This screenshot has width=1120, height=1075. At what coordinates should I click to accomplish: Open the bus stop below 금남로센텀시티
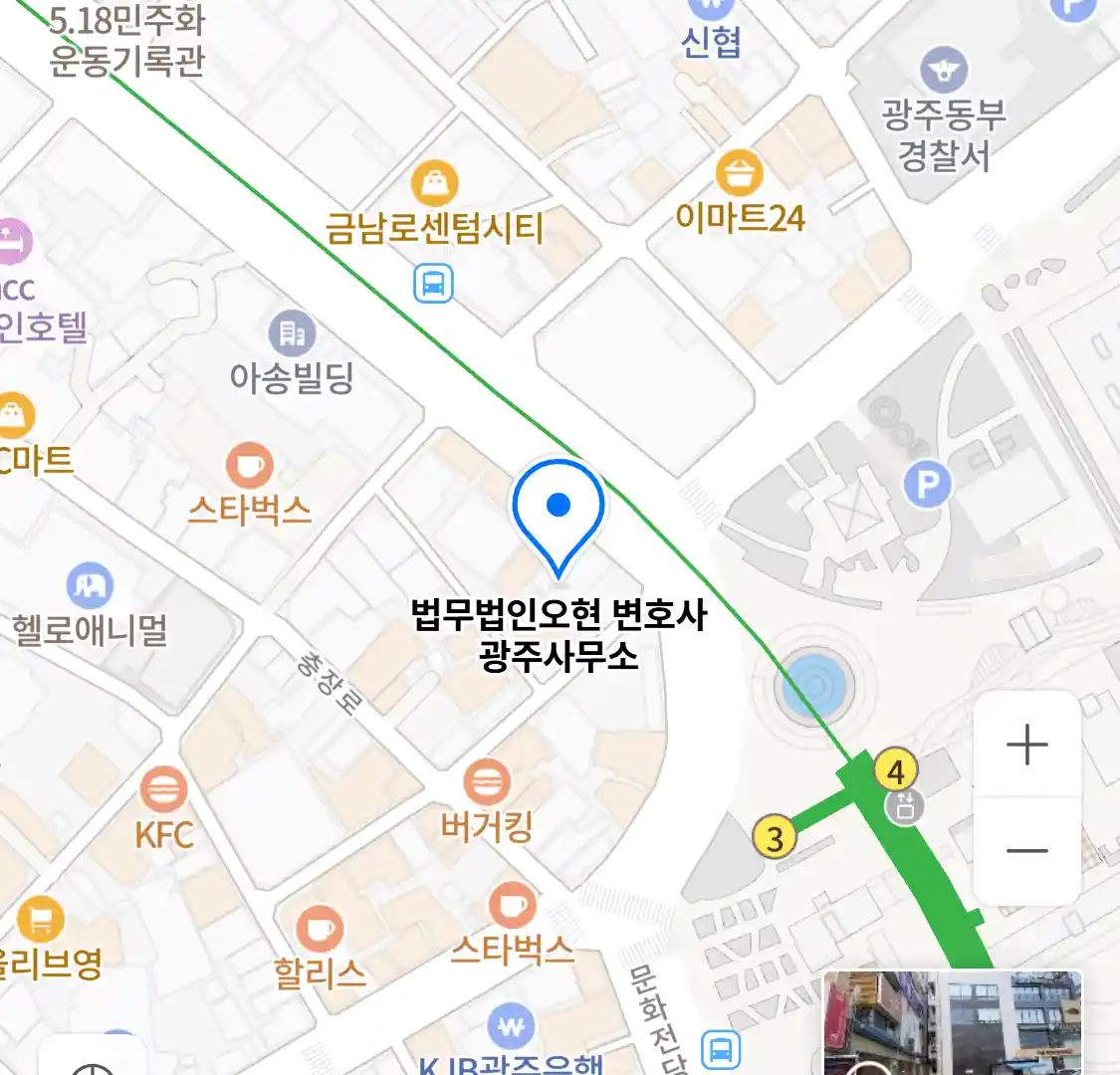[433, 284]
